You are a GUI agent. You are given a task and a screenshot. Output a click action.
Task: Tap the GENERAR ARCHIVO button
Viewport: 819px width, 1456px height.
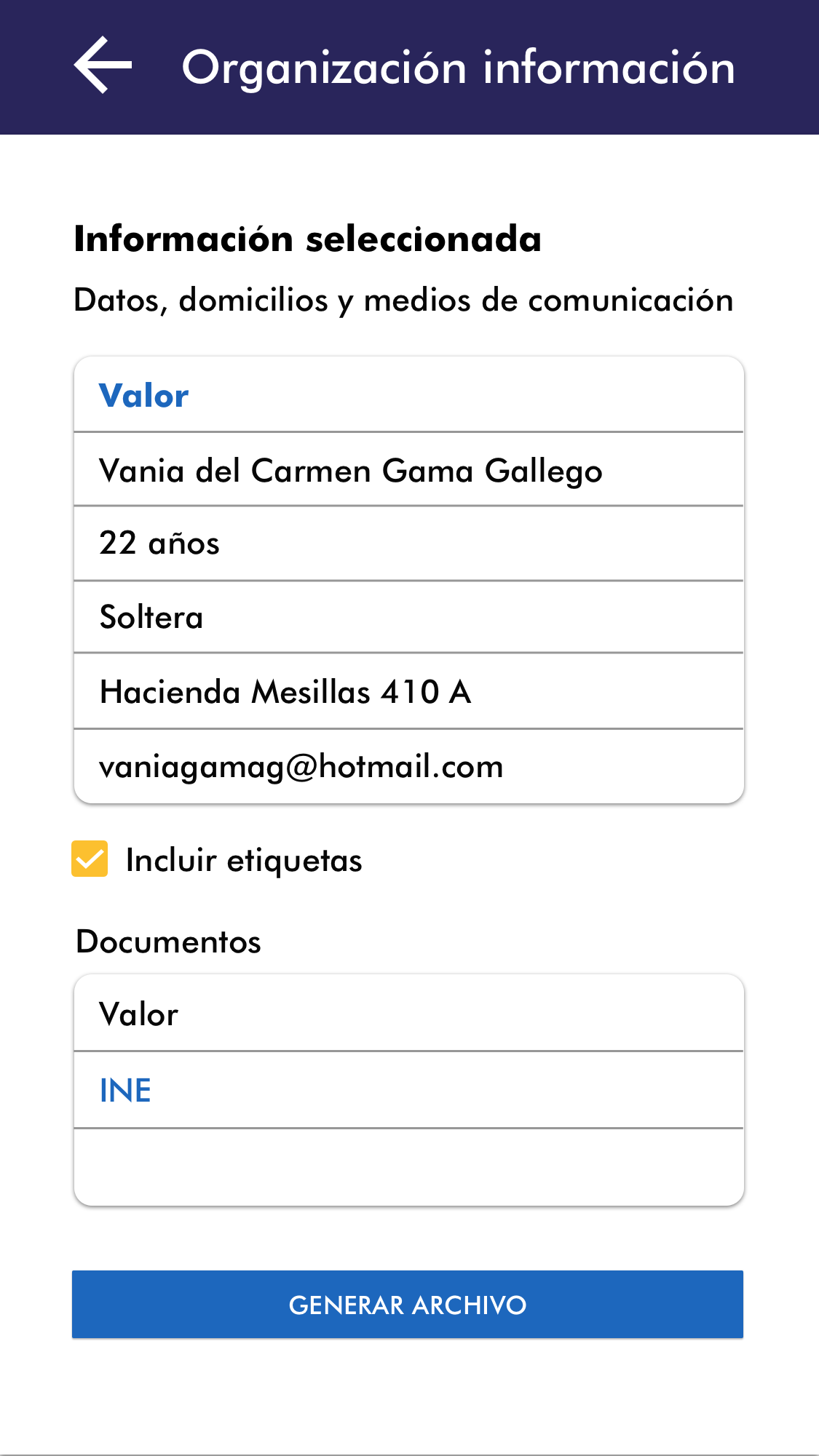coord(408,1305)
